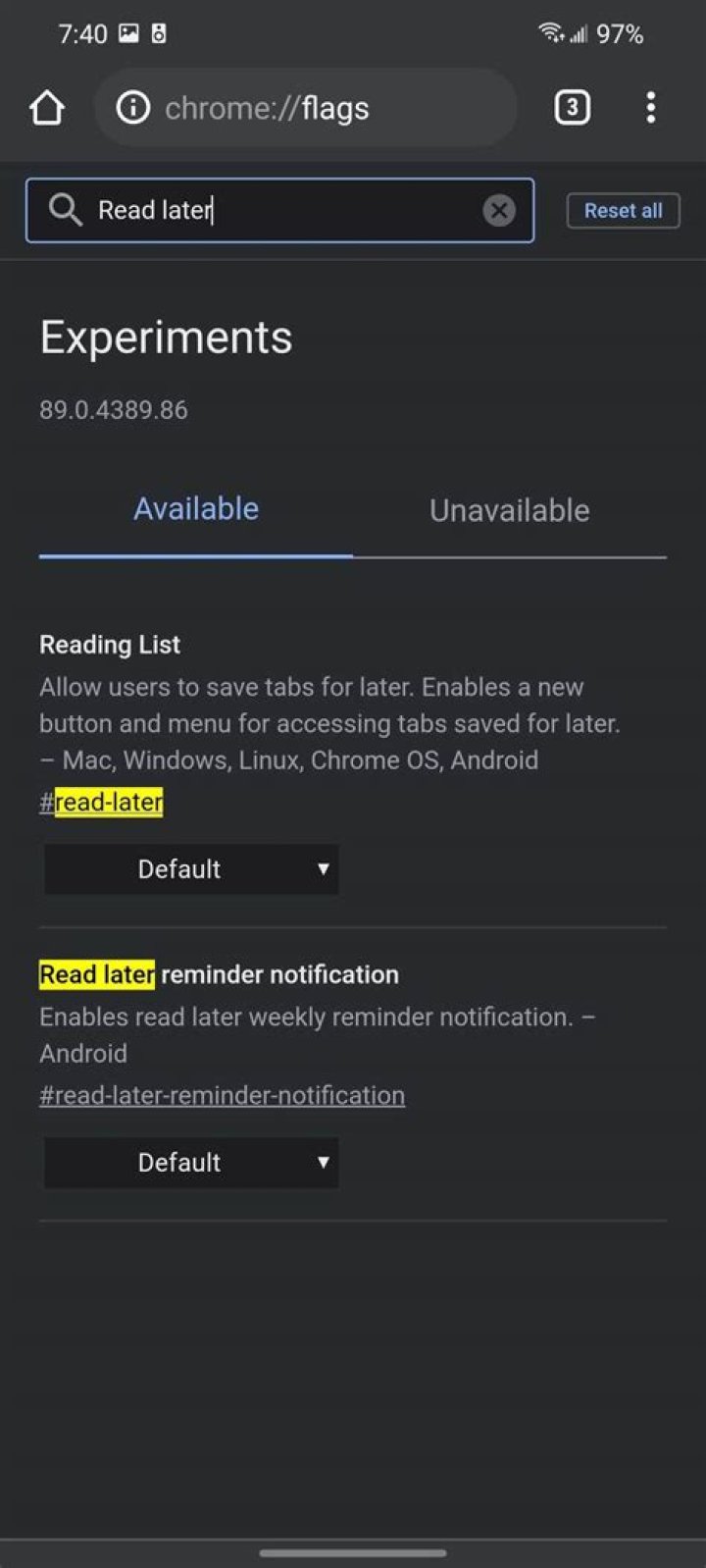Open the tab switcher showing 3 tabs
This screenshot has height=1568, width=706.
[x=573, y=107]
